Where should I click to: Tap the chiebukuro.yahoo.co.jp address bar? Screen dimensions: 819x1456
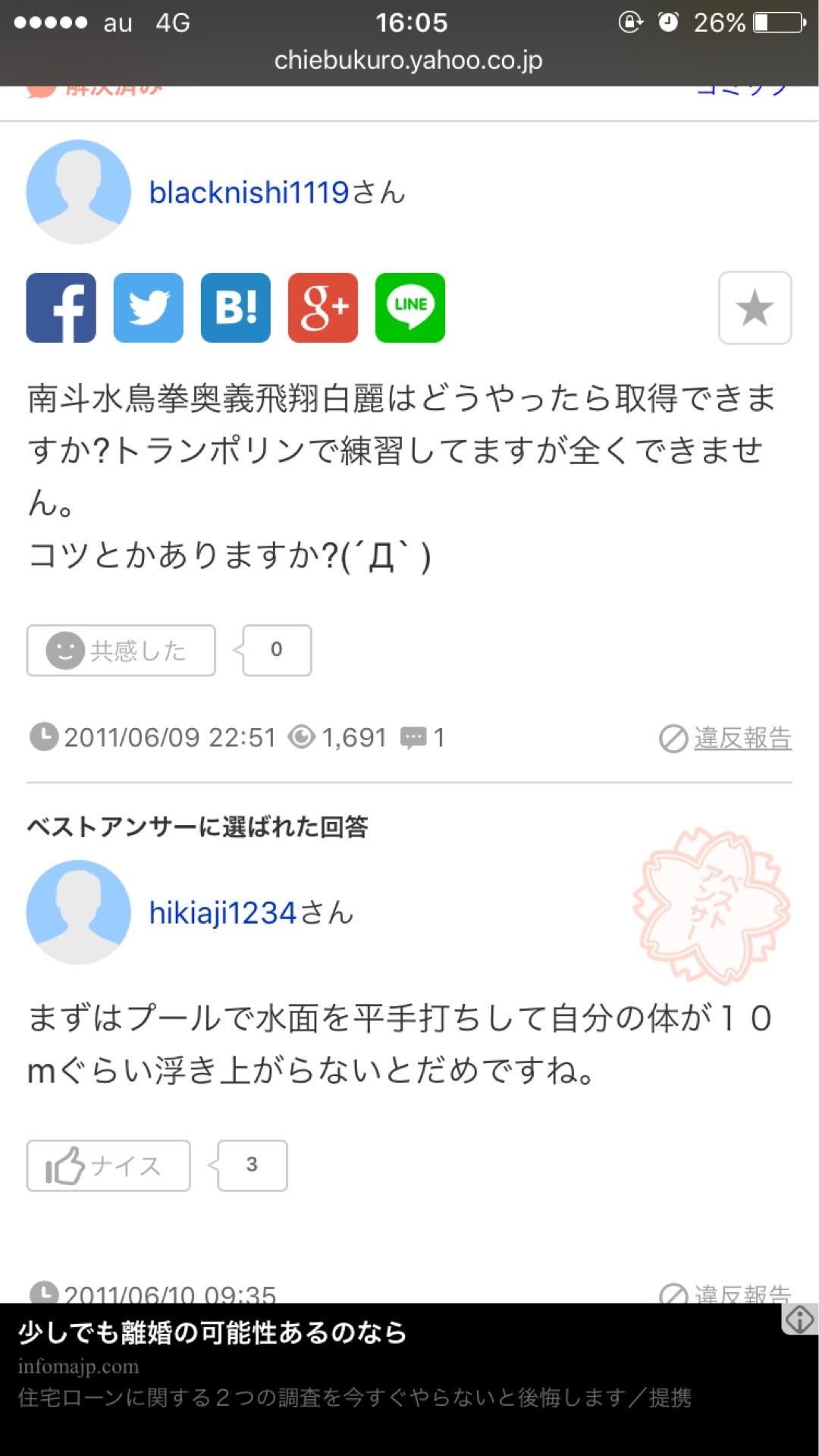(409, 61)
